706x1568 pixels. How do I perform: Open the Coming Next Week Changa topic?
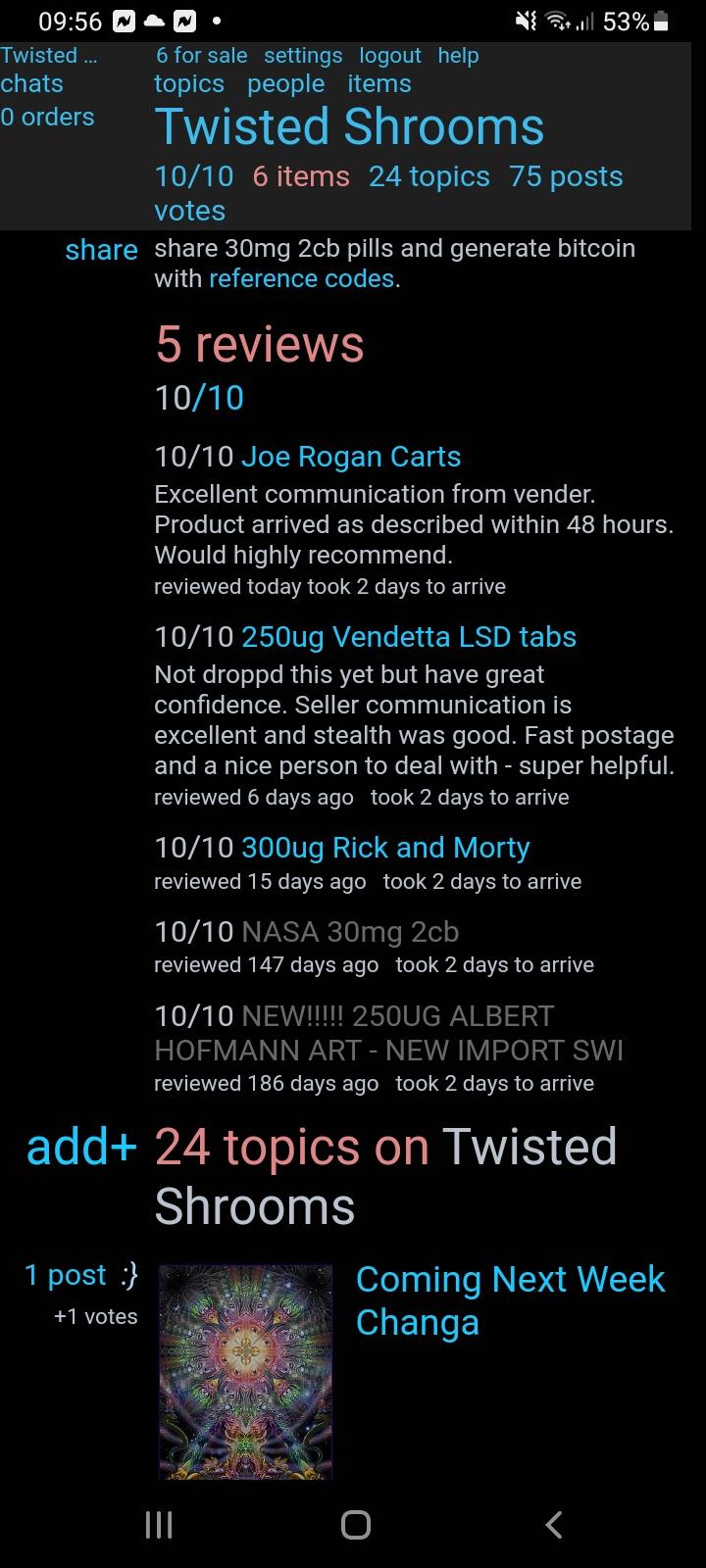(510, 1299)
